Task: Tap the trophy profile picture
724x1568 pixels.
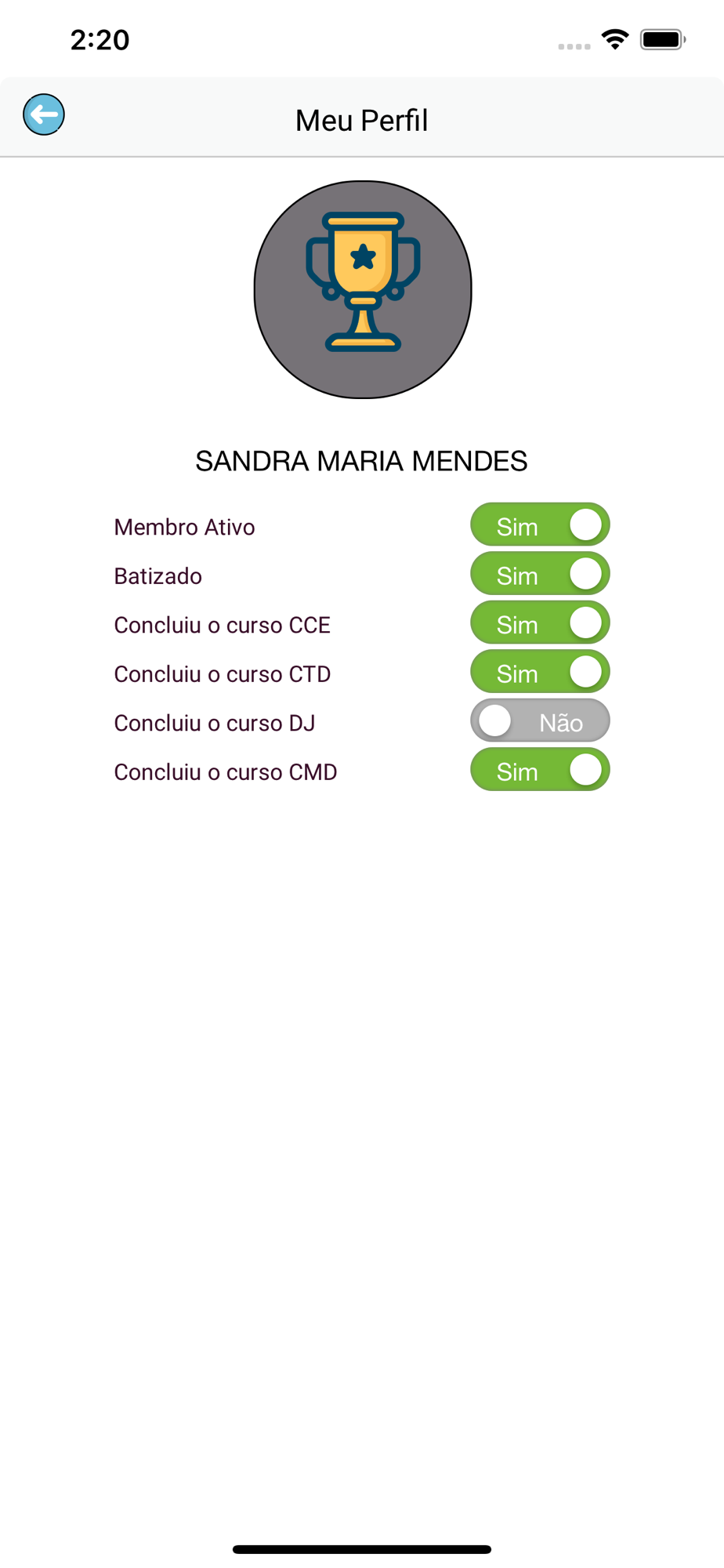Action: click(363, 289)
